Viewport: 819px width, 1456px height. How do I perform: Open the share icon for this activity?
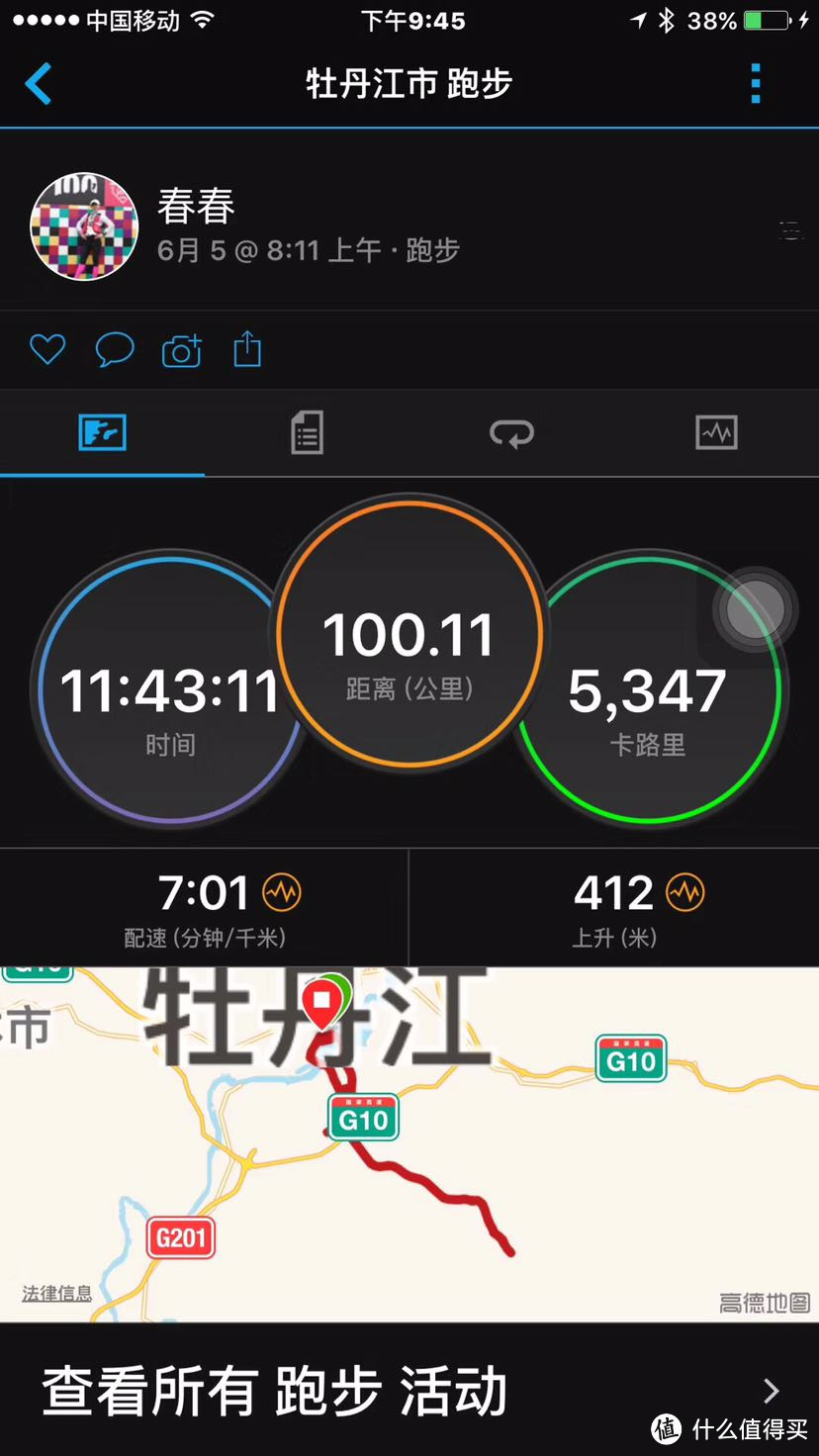coord(246,349)
